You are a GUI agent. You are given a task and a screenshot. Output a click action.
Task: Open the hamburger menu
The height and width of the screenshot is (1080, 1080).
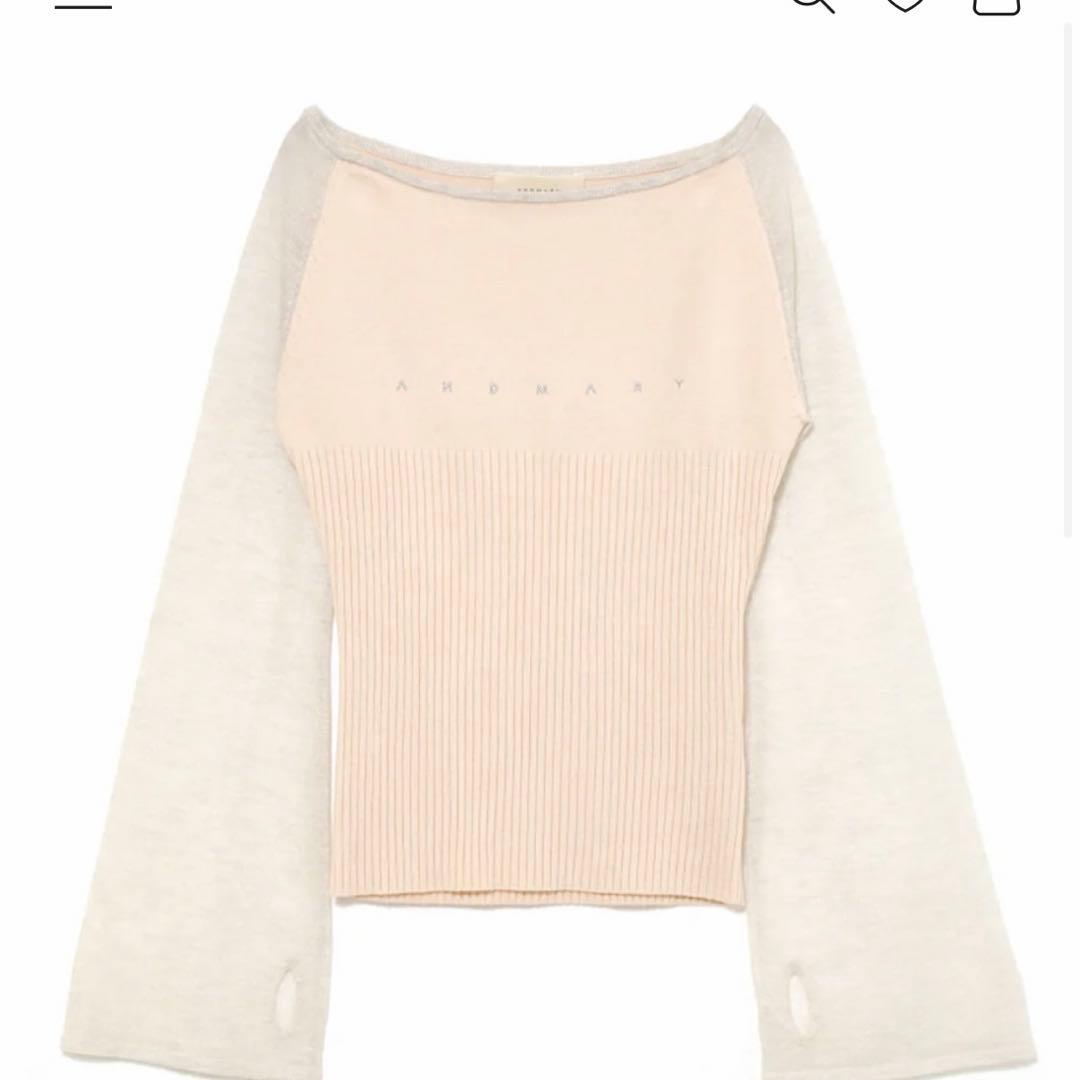tap(83, 5)
